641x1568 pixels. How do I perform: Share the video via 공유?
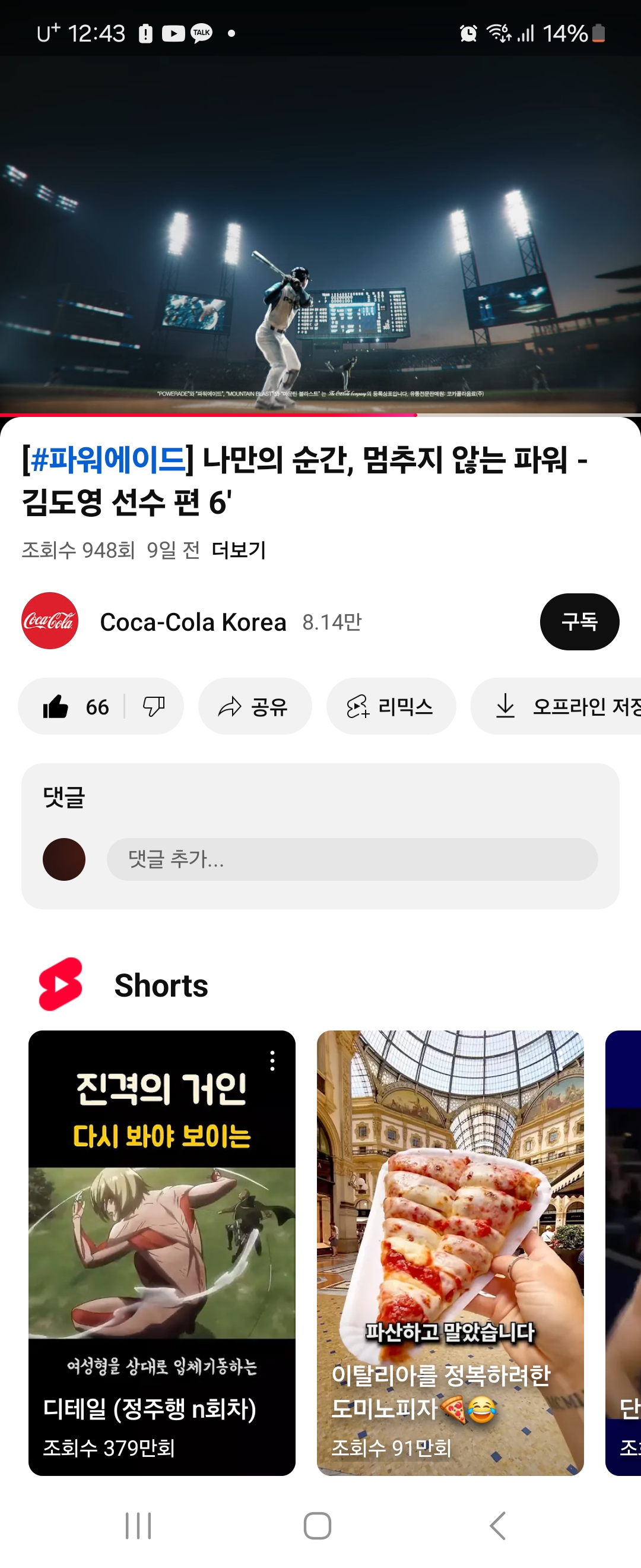pyautogui.click(x=254, y=707)
